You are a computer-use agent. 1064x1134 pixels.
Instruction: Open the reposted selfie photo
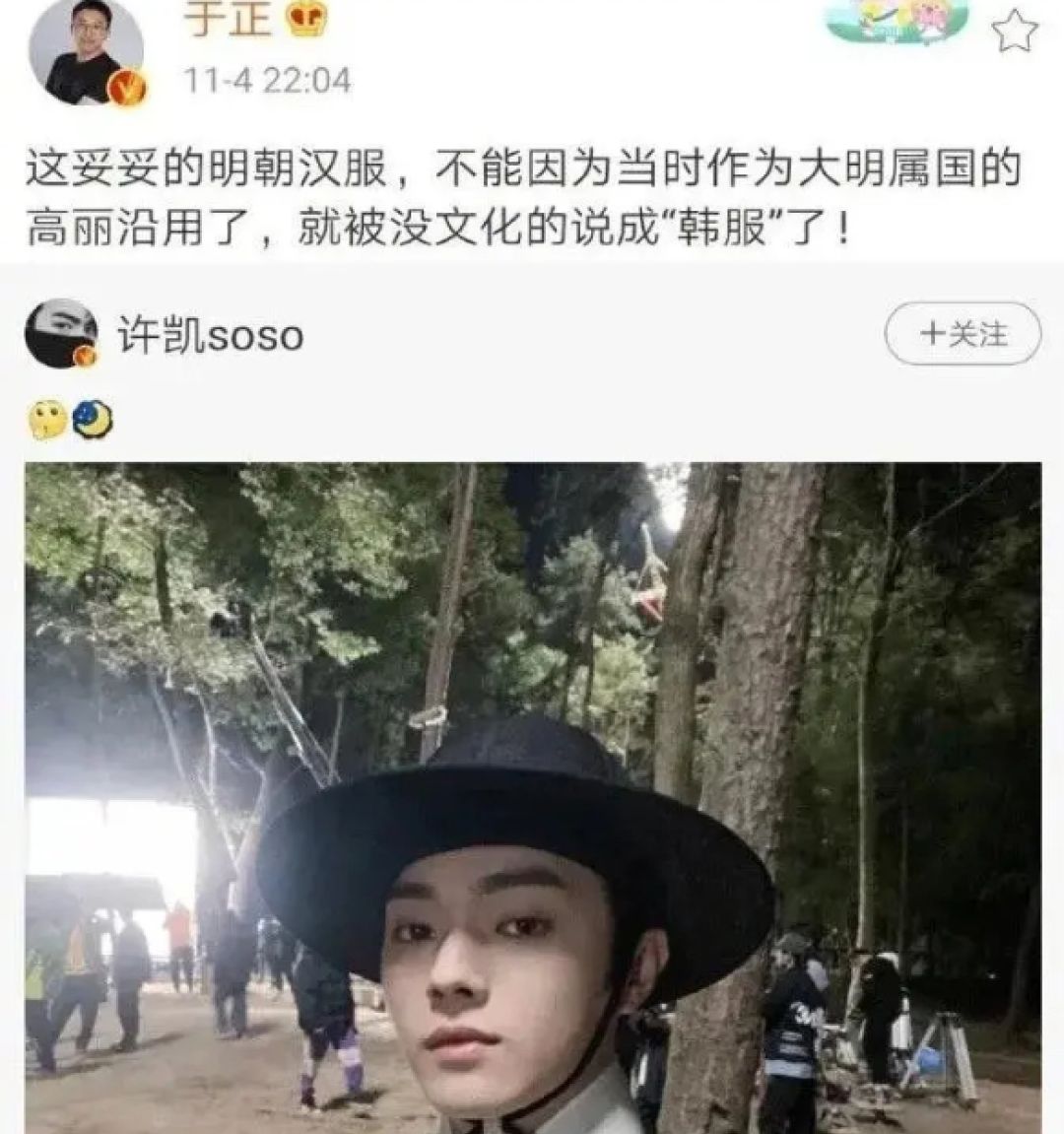tap(532, 798)
